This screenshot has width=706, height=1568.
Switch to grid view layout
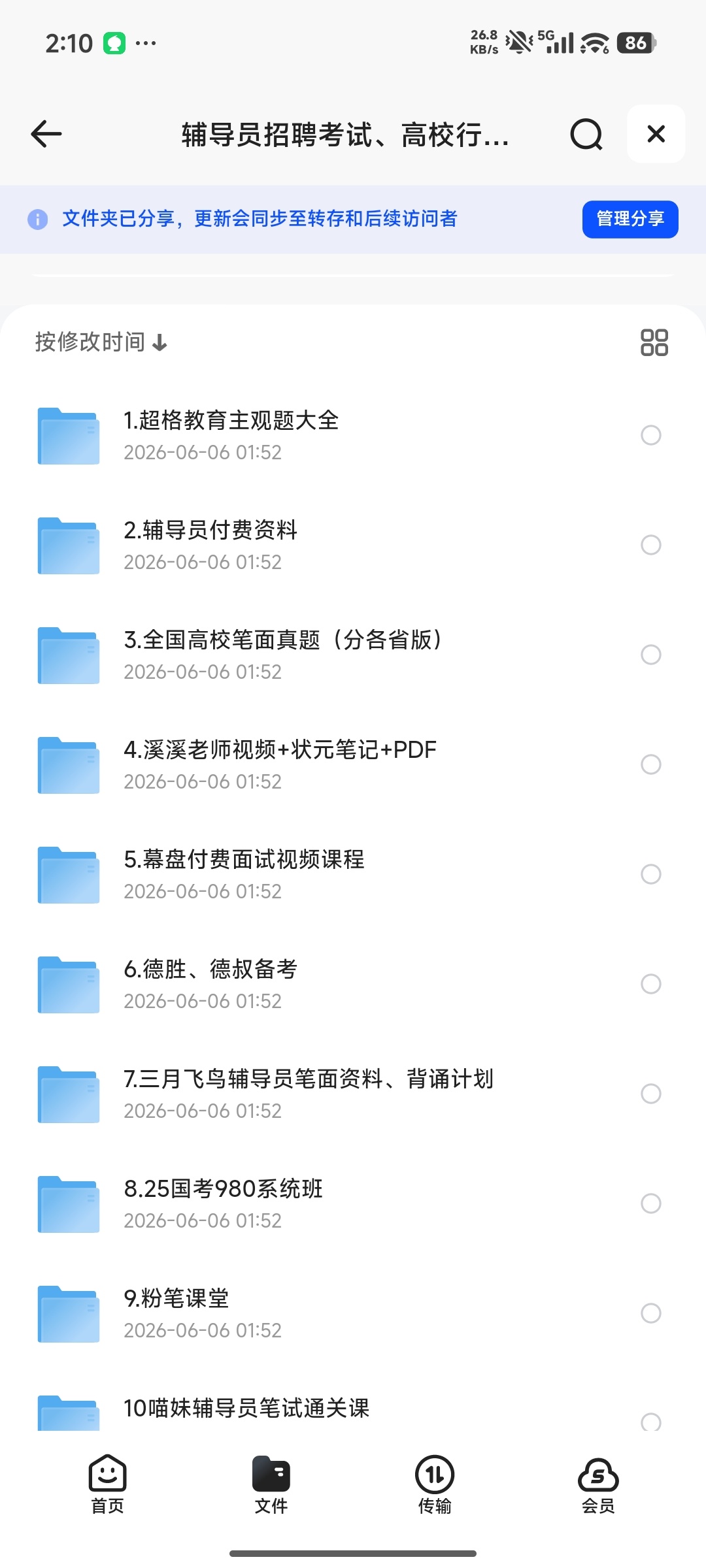654,342
